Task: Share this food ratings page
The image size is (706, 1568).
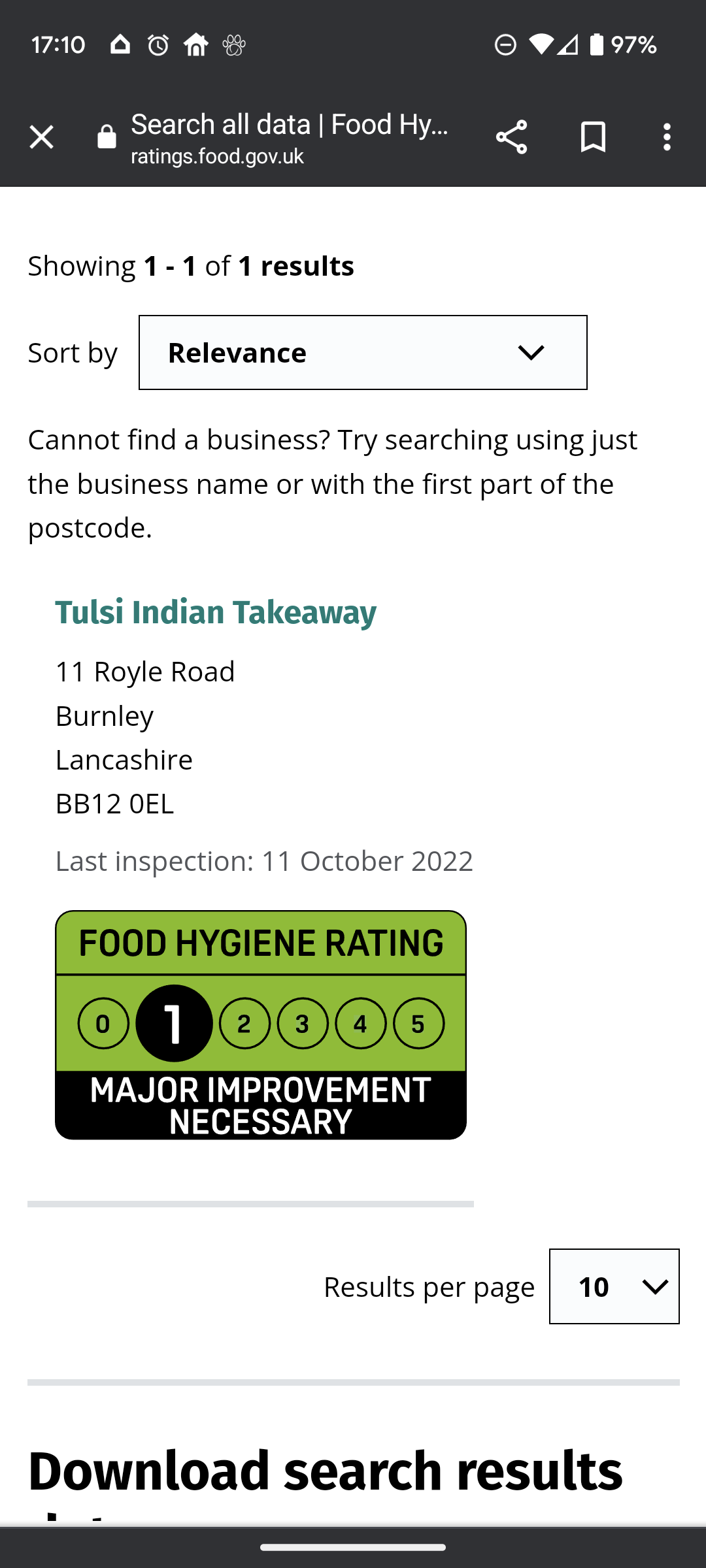Action: coord(511,137)
